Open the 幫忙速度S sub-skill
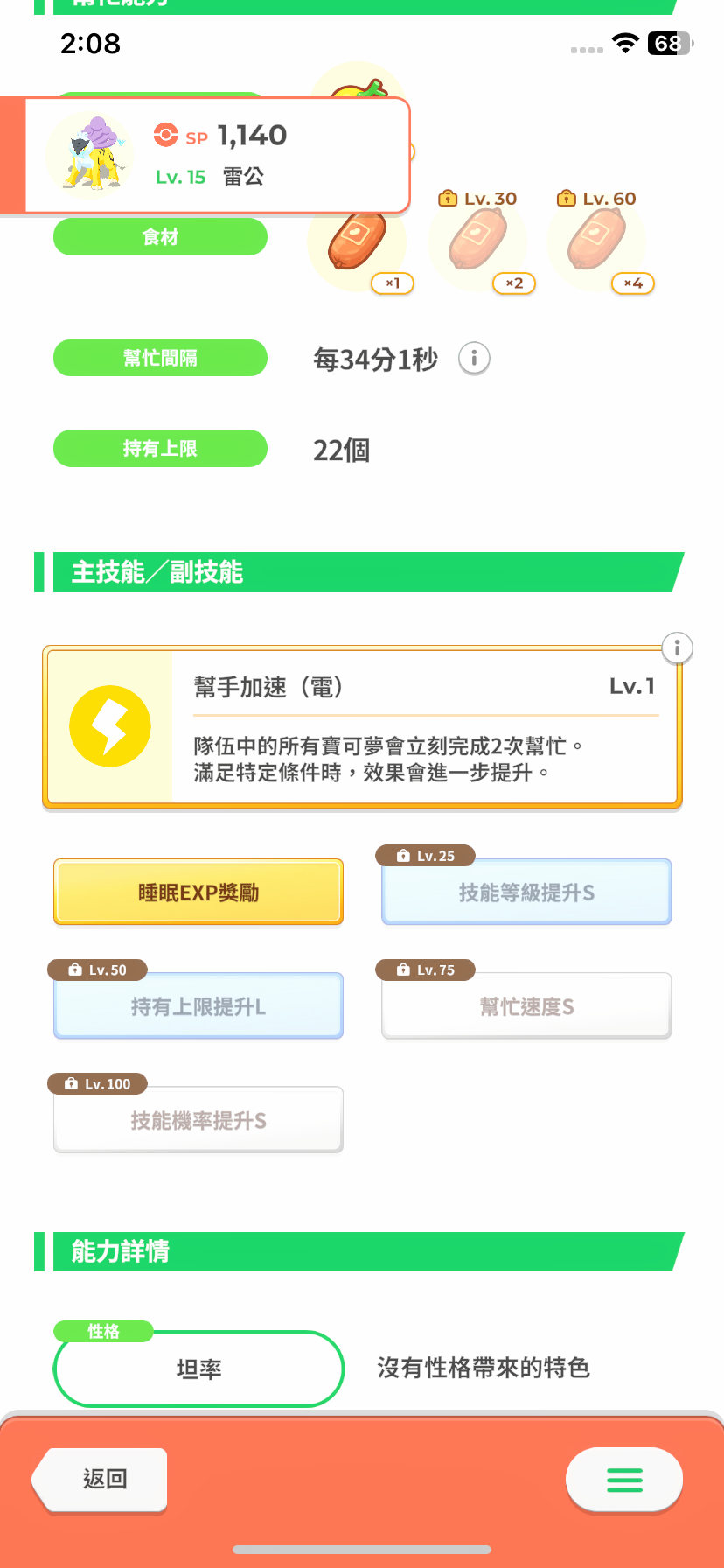The width and height of the screenshot is (724, 1568). pos(526,1006)
